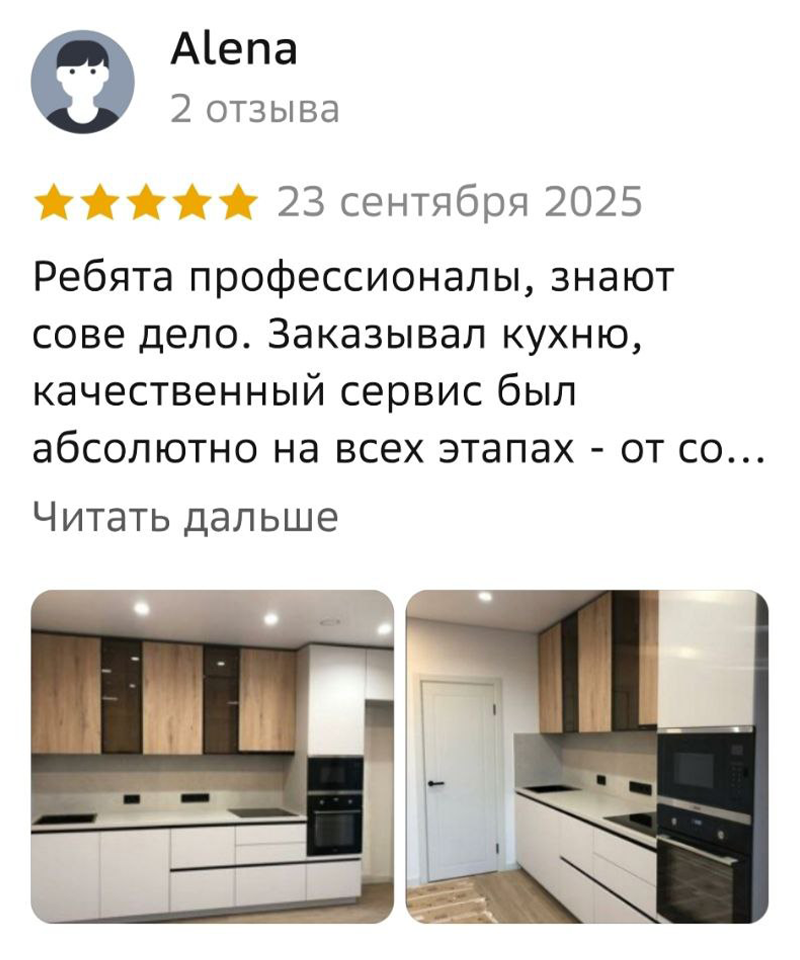Open the first kitchen photo showing front view
800x960 pixels.
(213, 756)
